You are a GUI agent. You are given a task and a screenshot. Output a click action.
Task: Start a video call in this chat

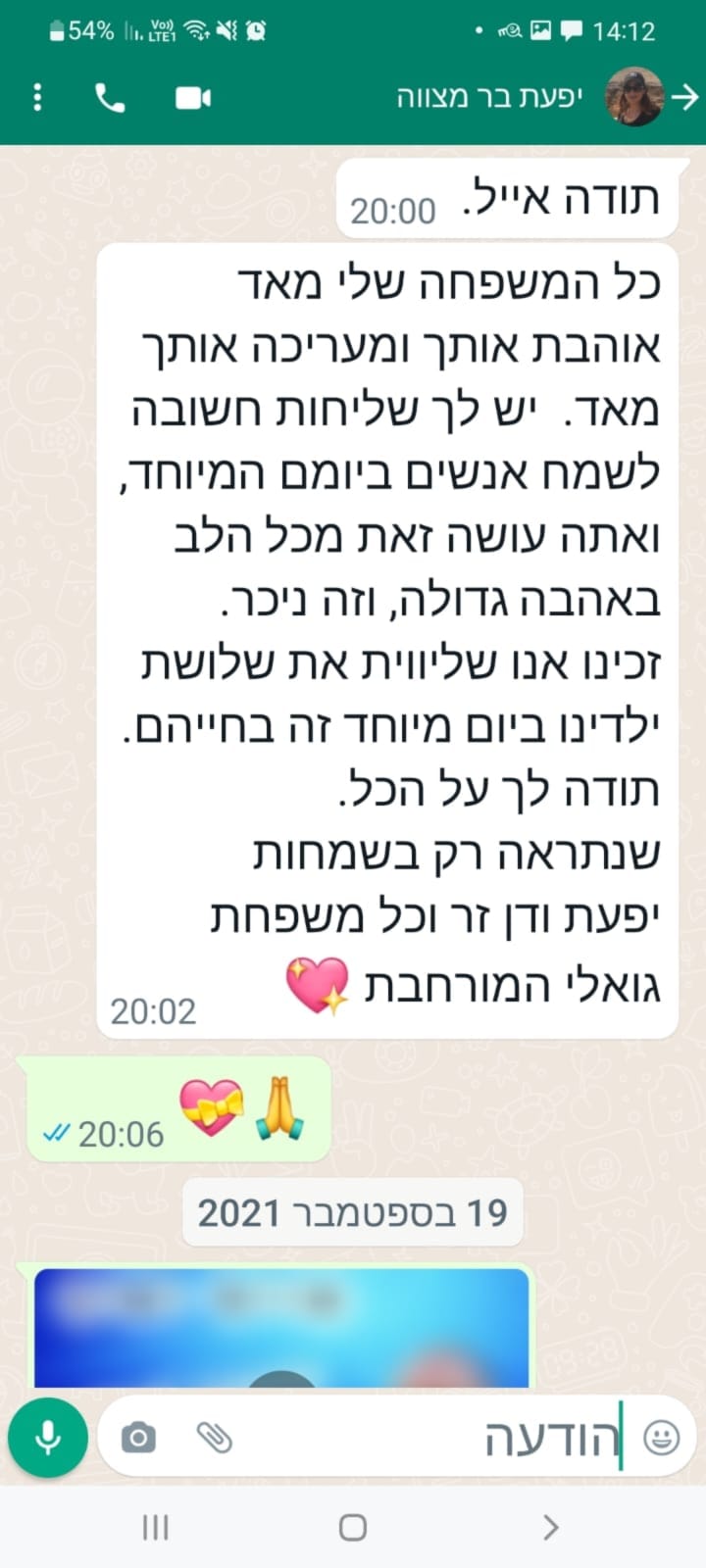click(193, 97)
